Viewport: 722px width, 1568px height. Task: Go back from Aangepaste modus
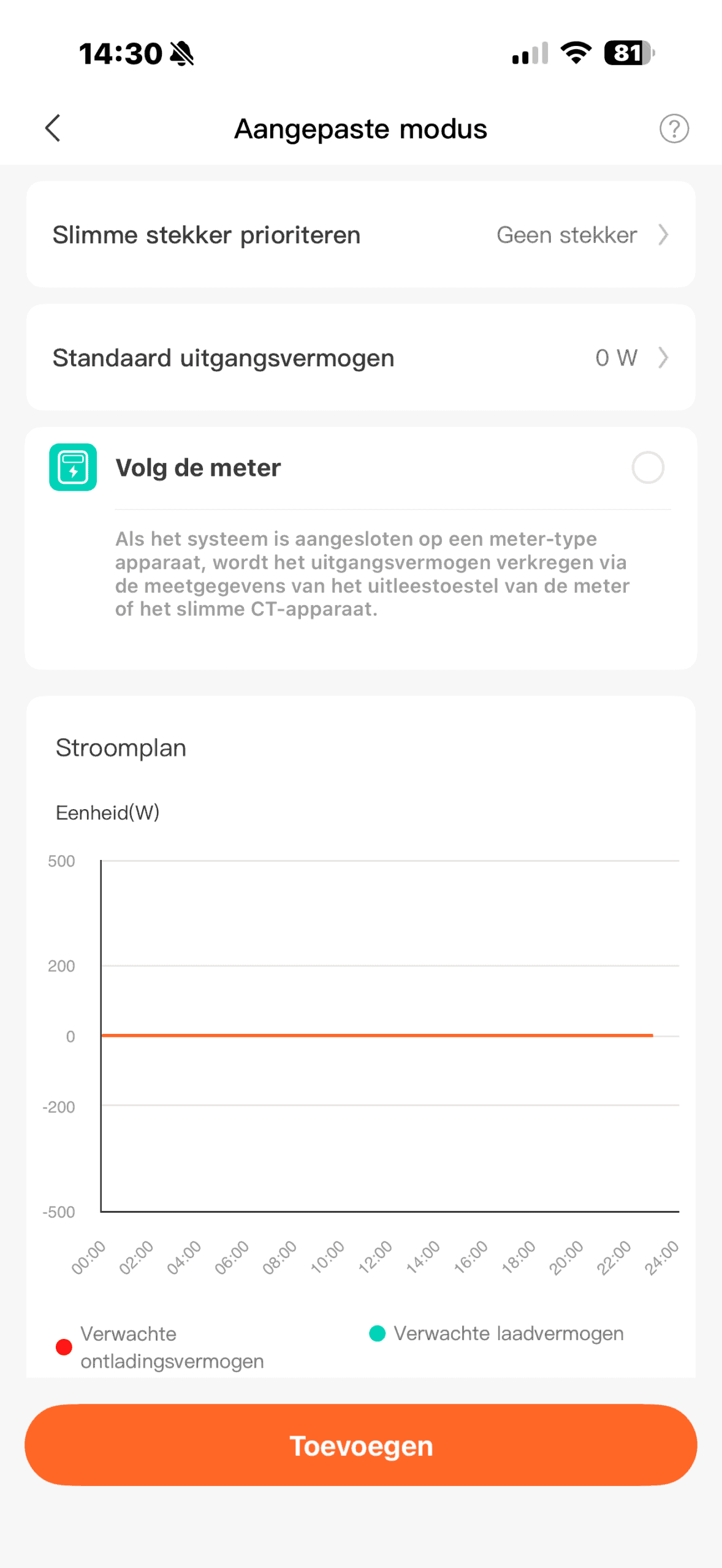[x=53, y=128]
